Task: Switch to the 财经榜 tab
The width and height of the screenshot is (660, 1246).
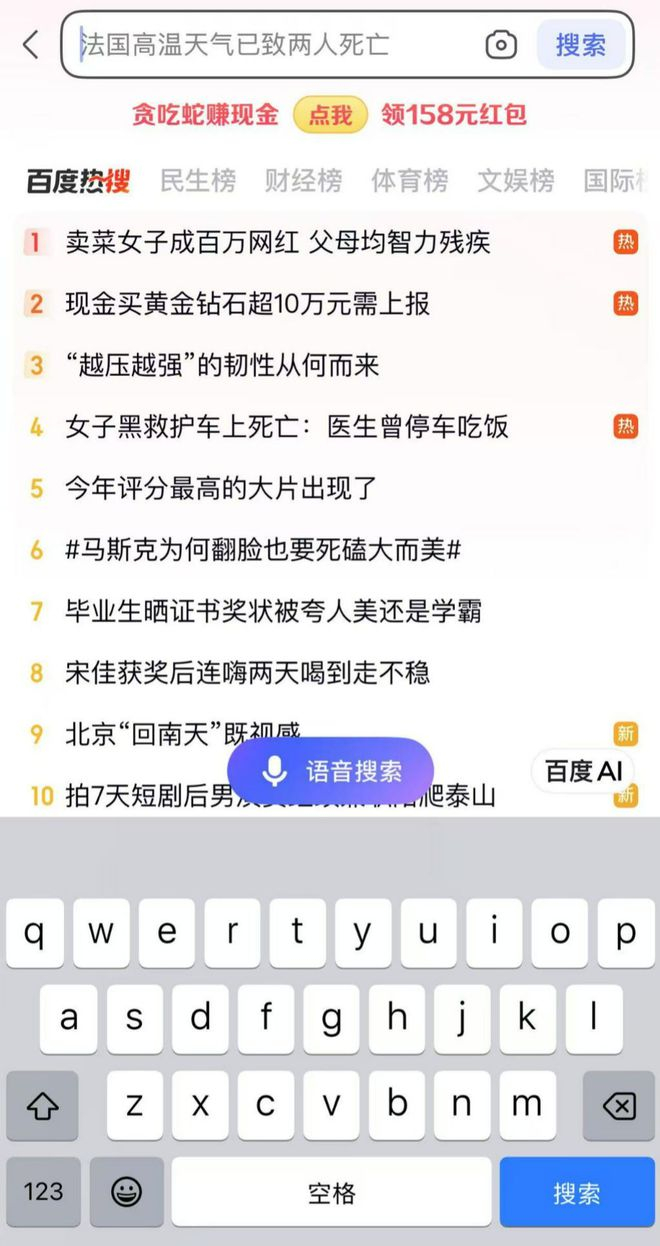Action: click(x=303, y=181)
